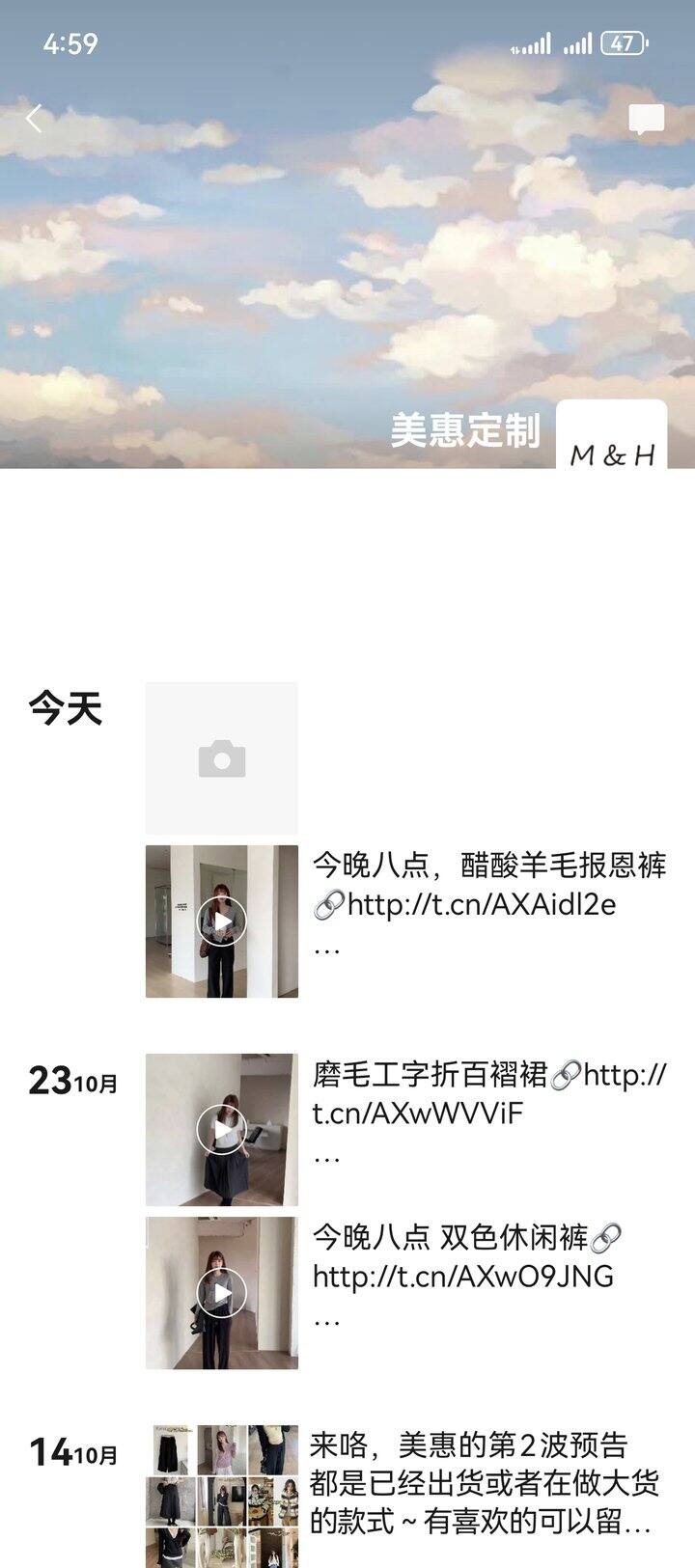Play the 双色休闲裤 video
This screenshot has width=695, height=1568.
point(222,1293)
